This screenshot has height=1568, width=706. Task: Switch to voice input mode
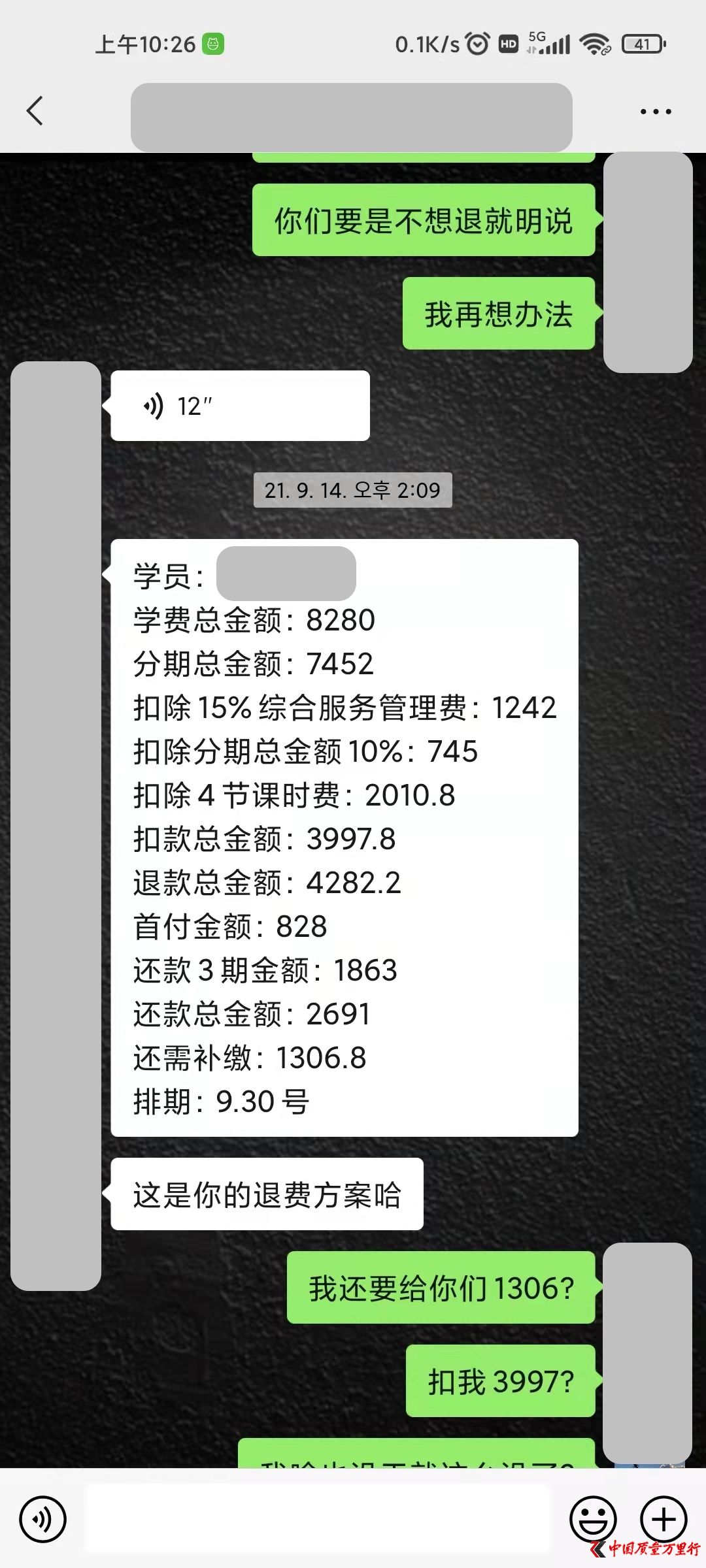pyautogui.click(x=43, y=1519)
